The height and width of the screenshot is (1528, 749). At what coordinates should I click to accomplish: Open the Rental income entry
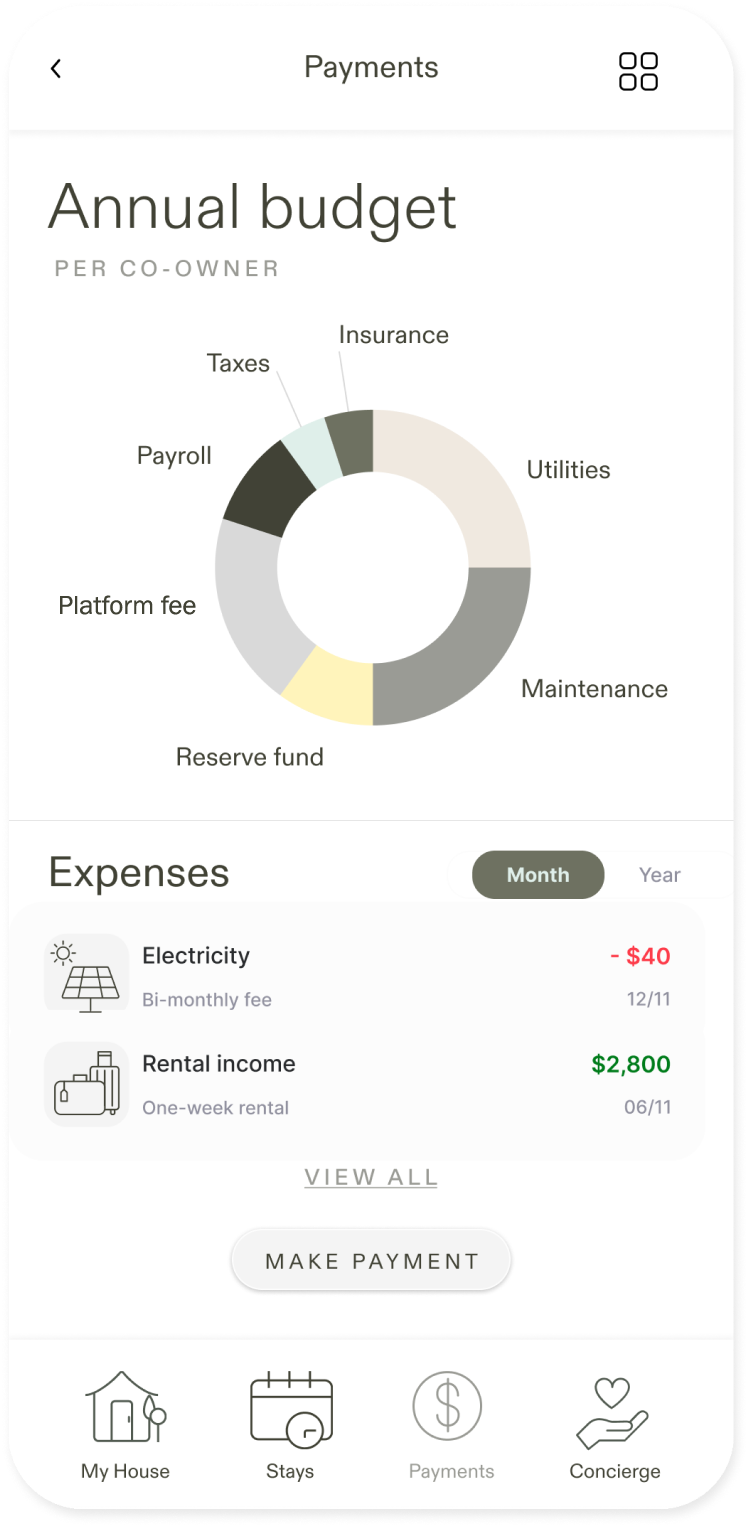pos(357,1083)
